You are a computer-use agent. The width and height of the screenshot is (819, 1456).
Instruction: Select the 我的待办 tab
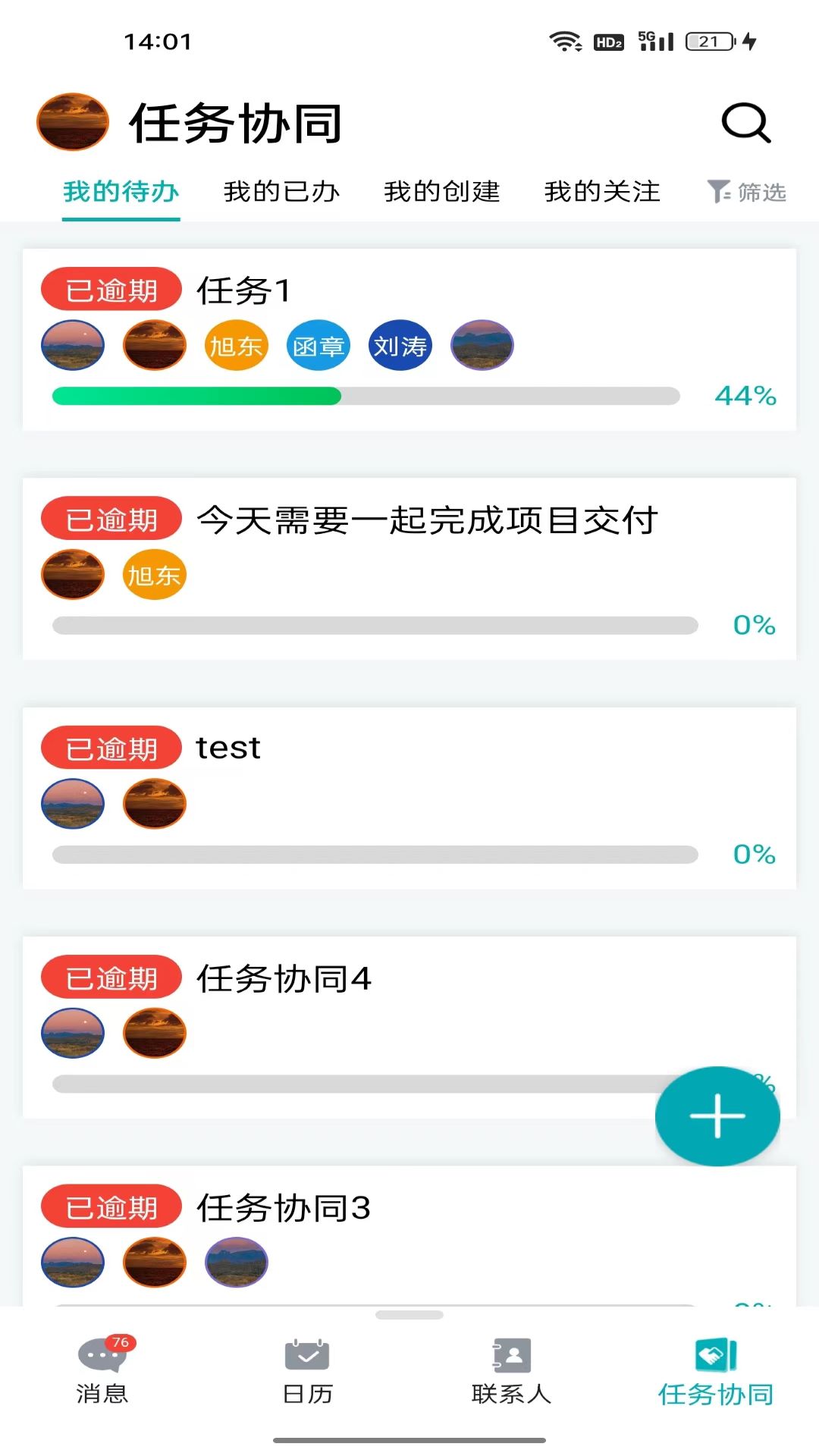[121, 192]
